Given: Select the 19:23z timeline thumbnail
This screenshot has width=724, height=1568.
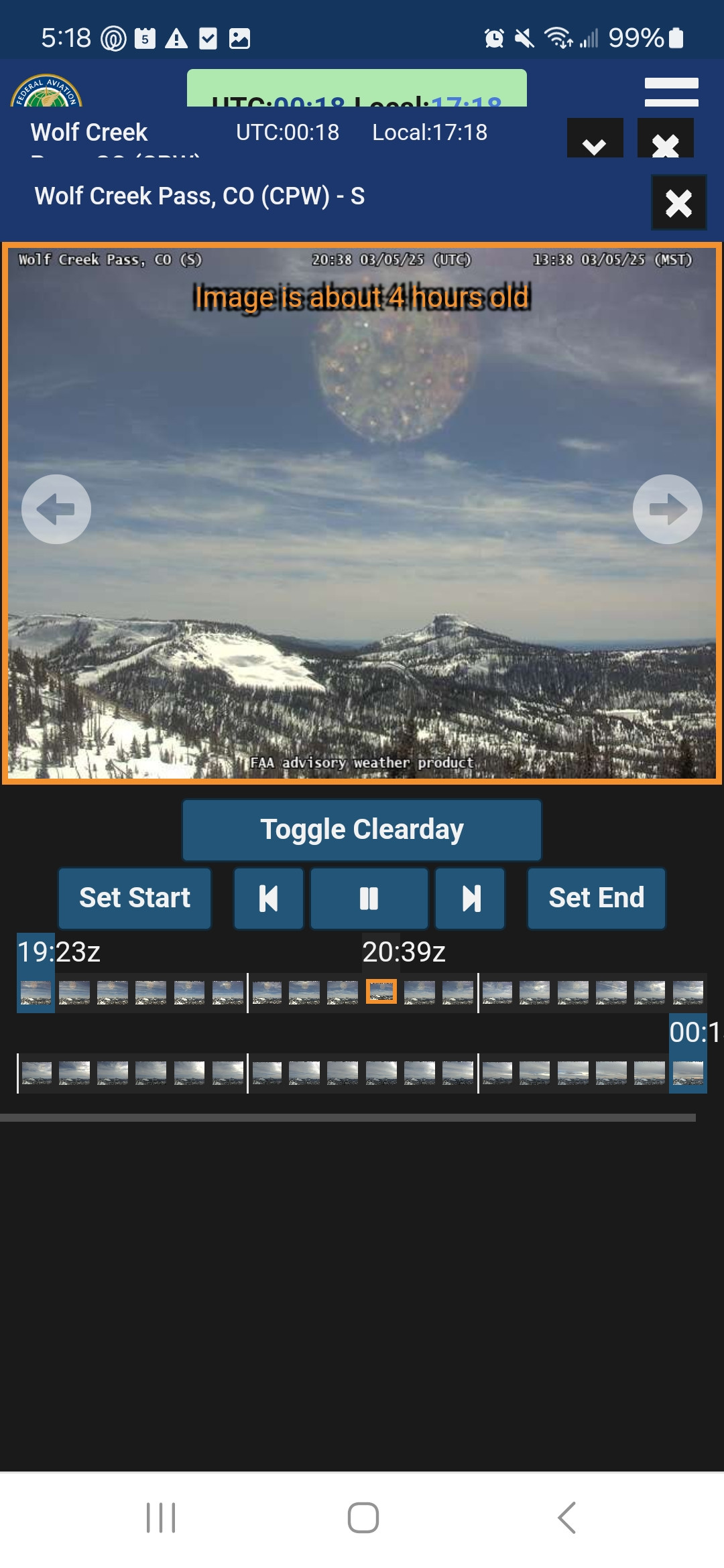Looking at the screenshot, I should point(36,992).
